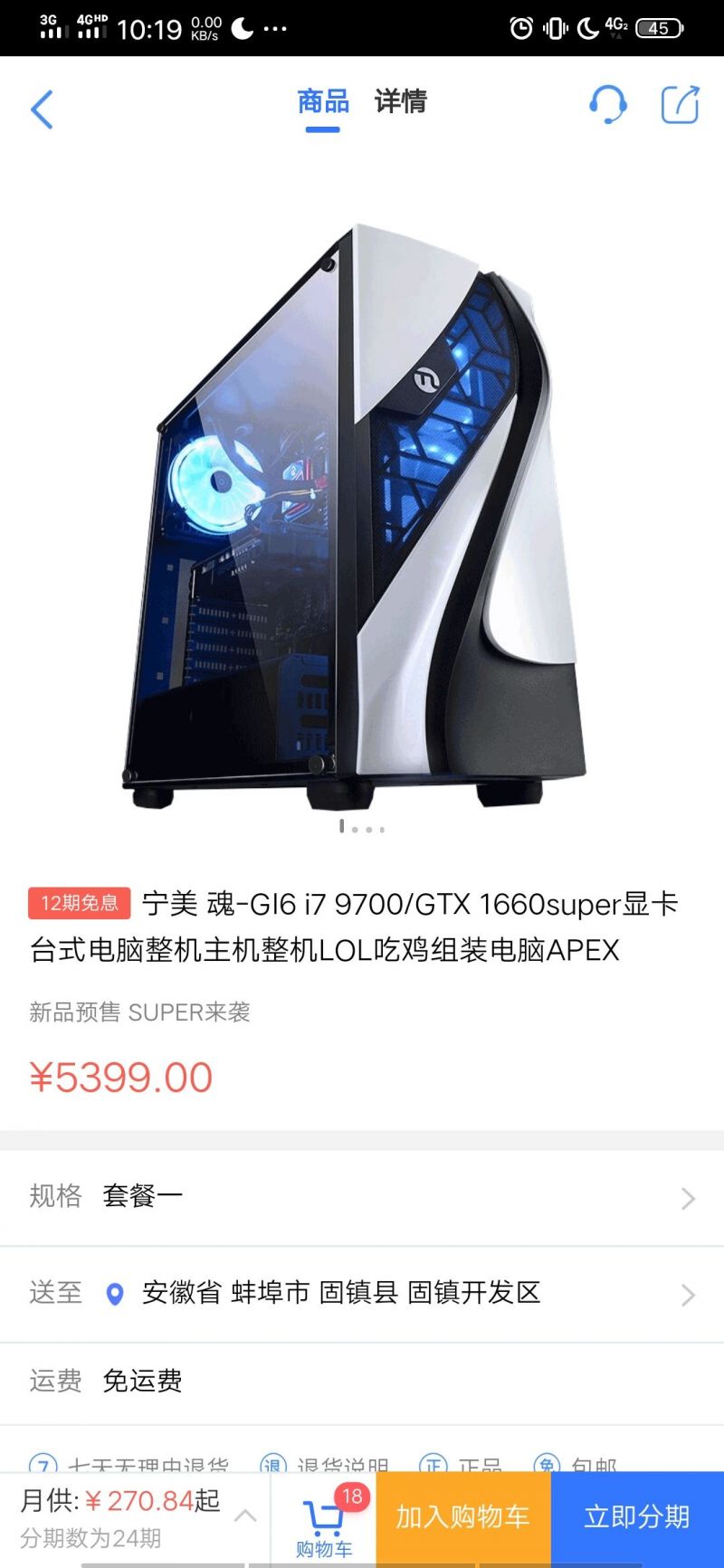The image size is (724, 1568).
Task: Expand the 月供 installment details
Action: [x=136, y=1517]
